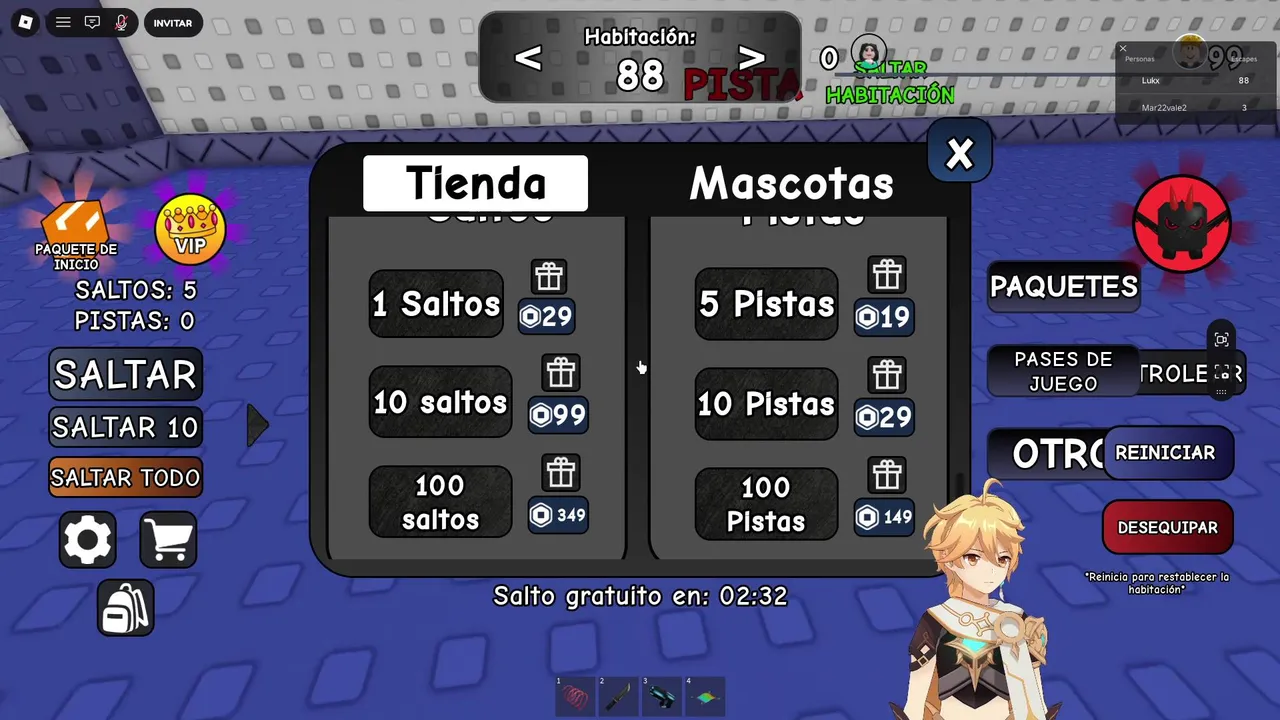Viewport: 1280px width, 720px height.
Task: Select the Tienda tab
Action: click(x=475, y=184)
